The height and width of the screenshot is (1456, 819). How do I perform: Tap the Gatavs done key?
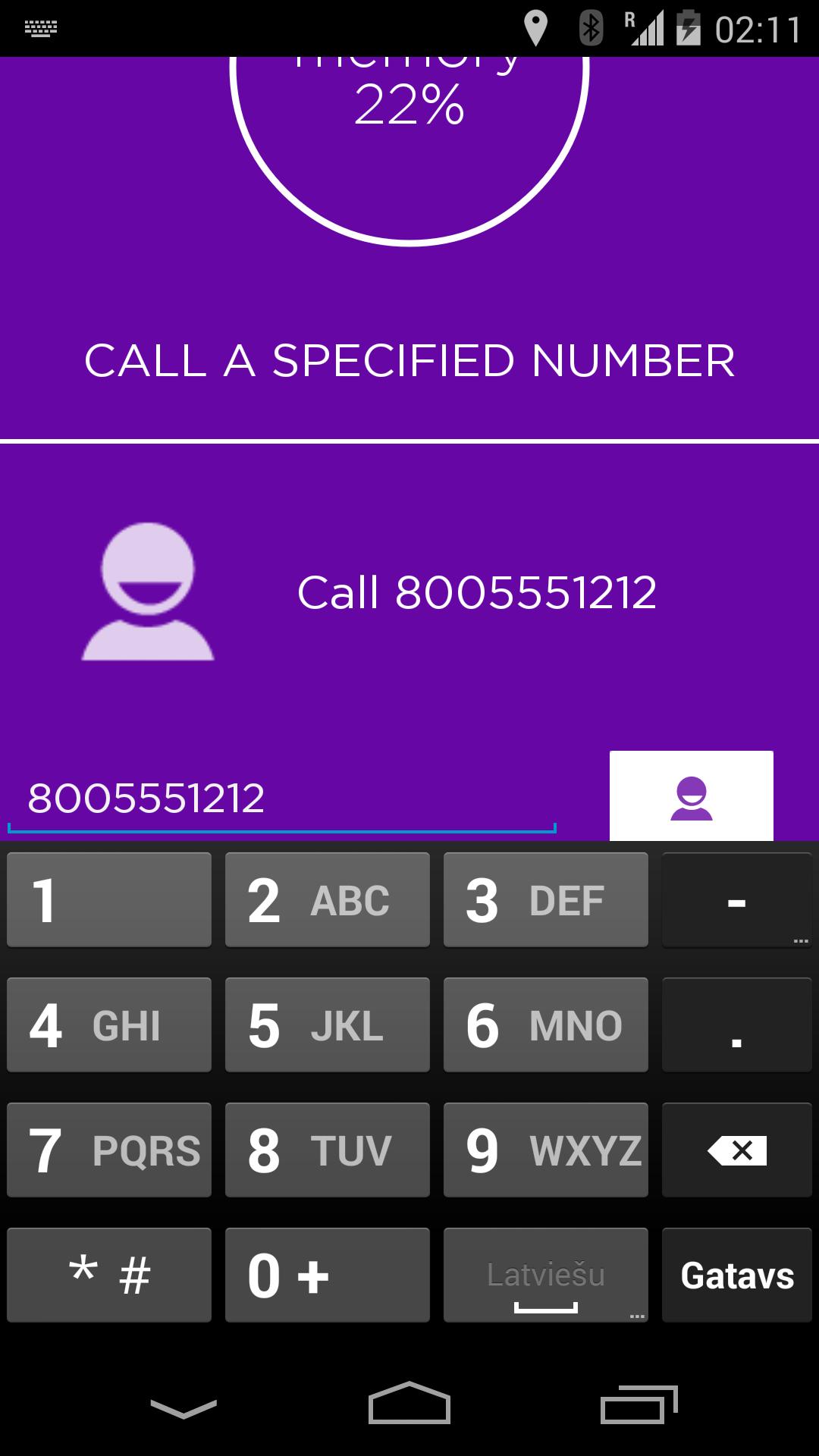click(736, 1276)
